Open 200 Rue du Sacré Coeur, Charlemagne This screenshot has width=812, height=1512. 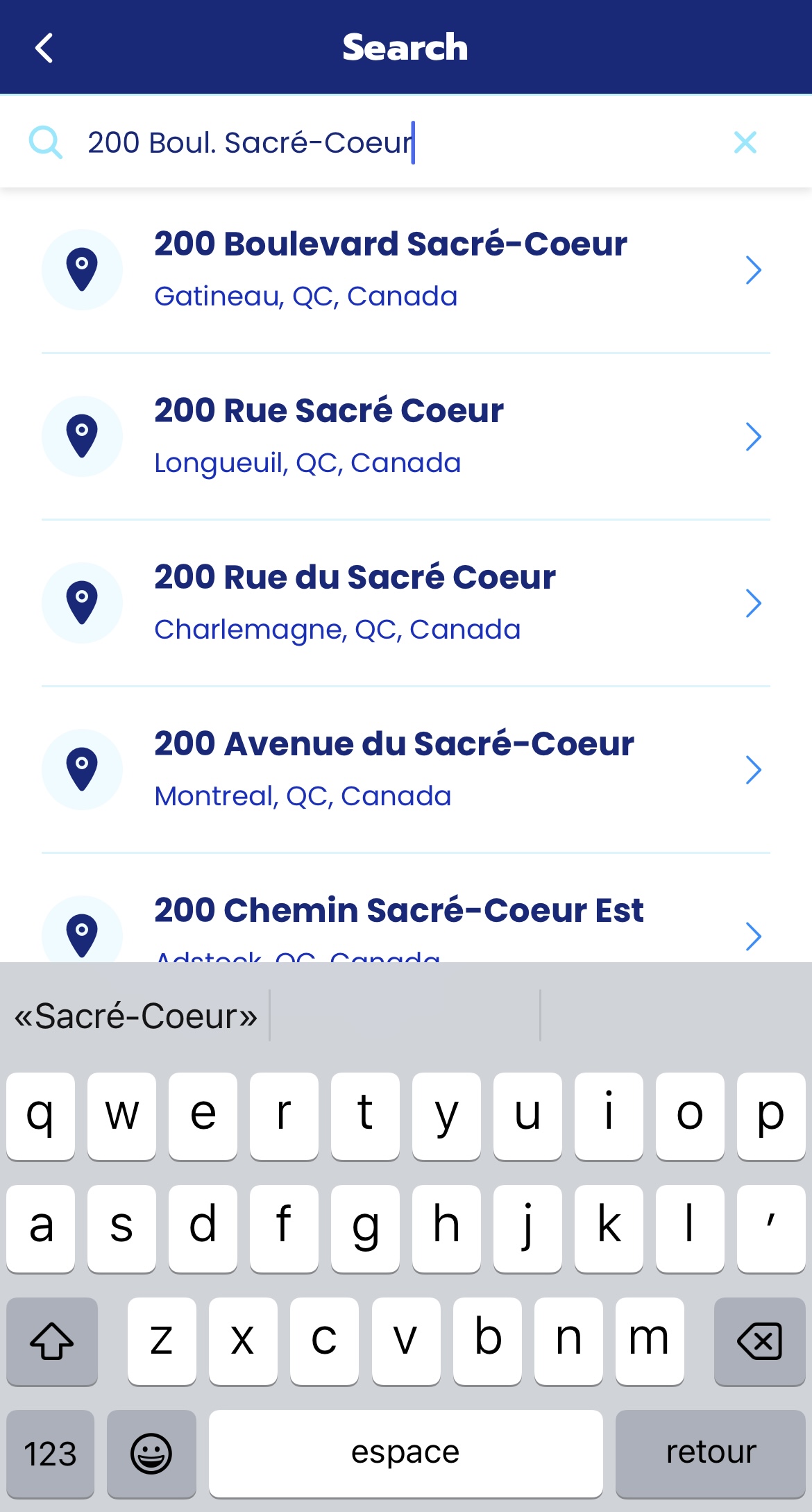405,603
